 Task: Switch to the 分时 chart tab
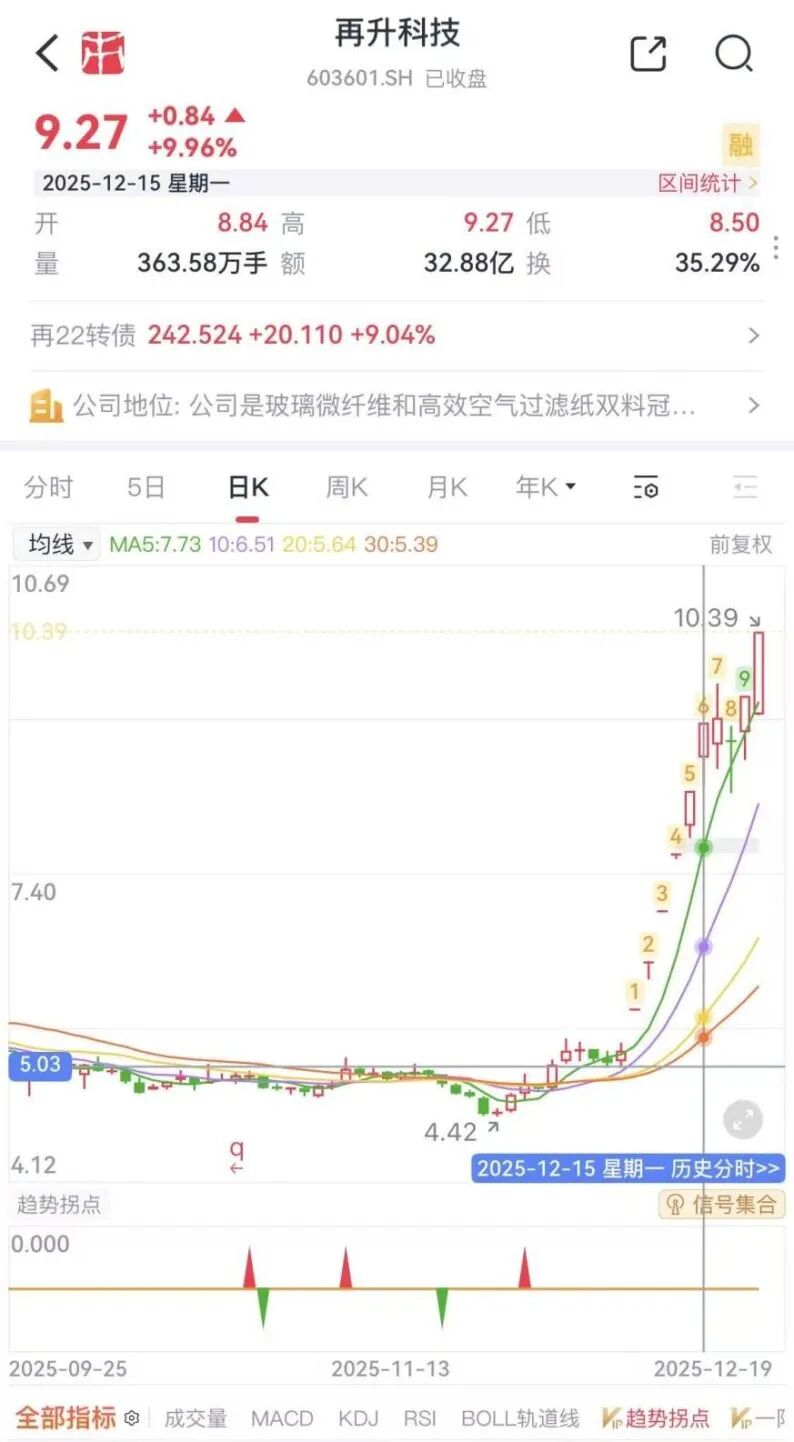tap(49, 488)
